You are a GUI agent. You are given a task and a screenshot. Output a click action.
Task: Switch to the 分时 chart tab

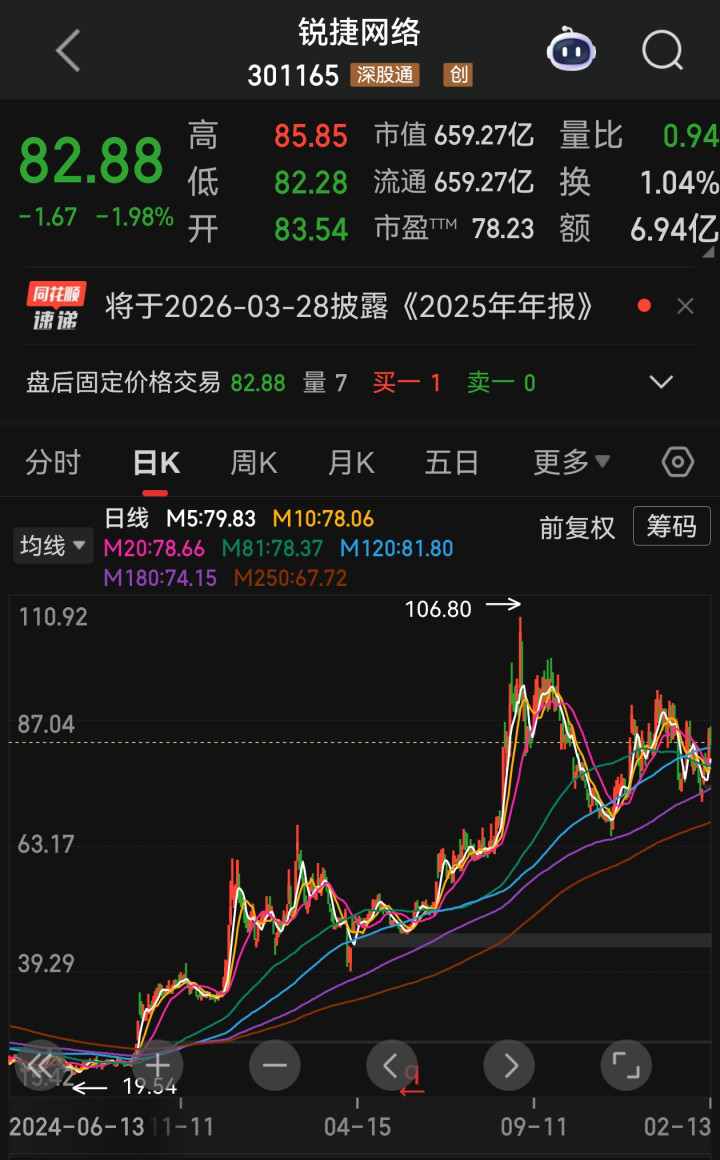pyautogui.click(x=53, y=462)
